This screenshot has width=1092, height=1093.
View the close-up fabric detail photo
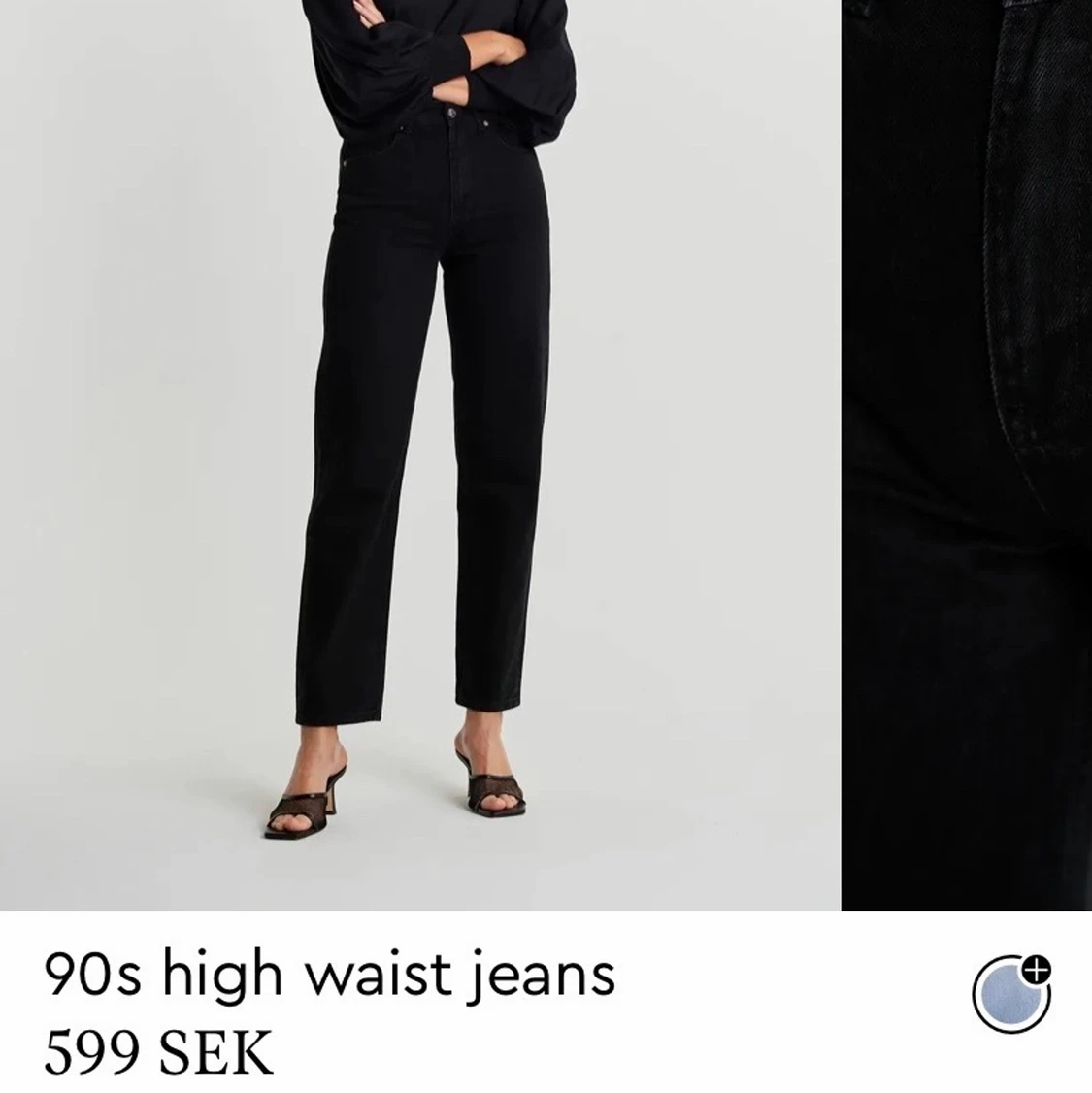pyautogui.click(x=967, y=454)
